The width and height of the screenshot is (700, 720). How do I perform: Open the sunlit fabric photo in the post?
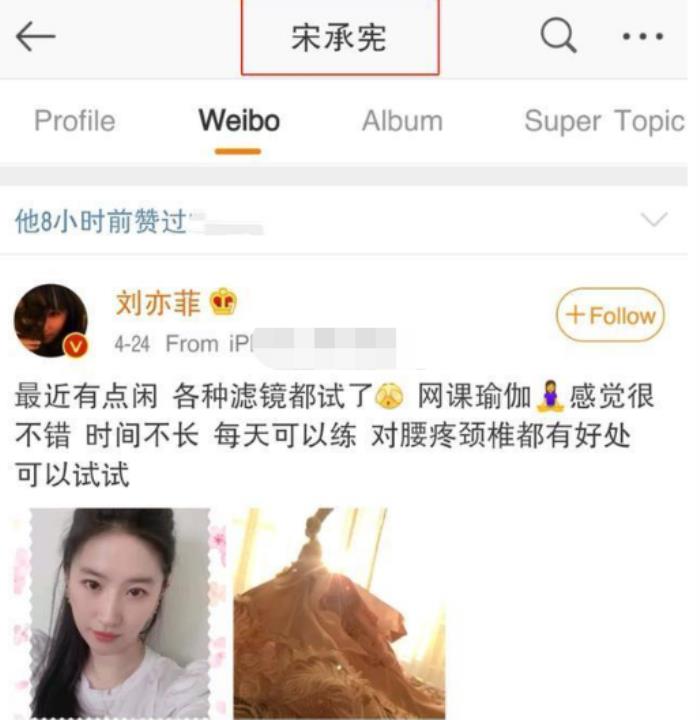click(339, 612)
